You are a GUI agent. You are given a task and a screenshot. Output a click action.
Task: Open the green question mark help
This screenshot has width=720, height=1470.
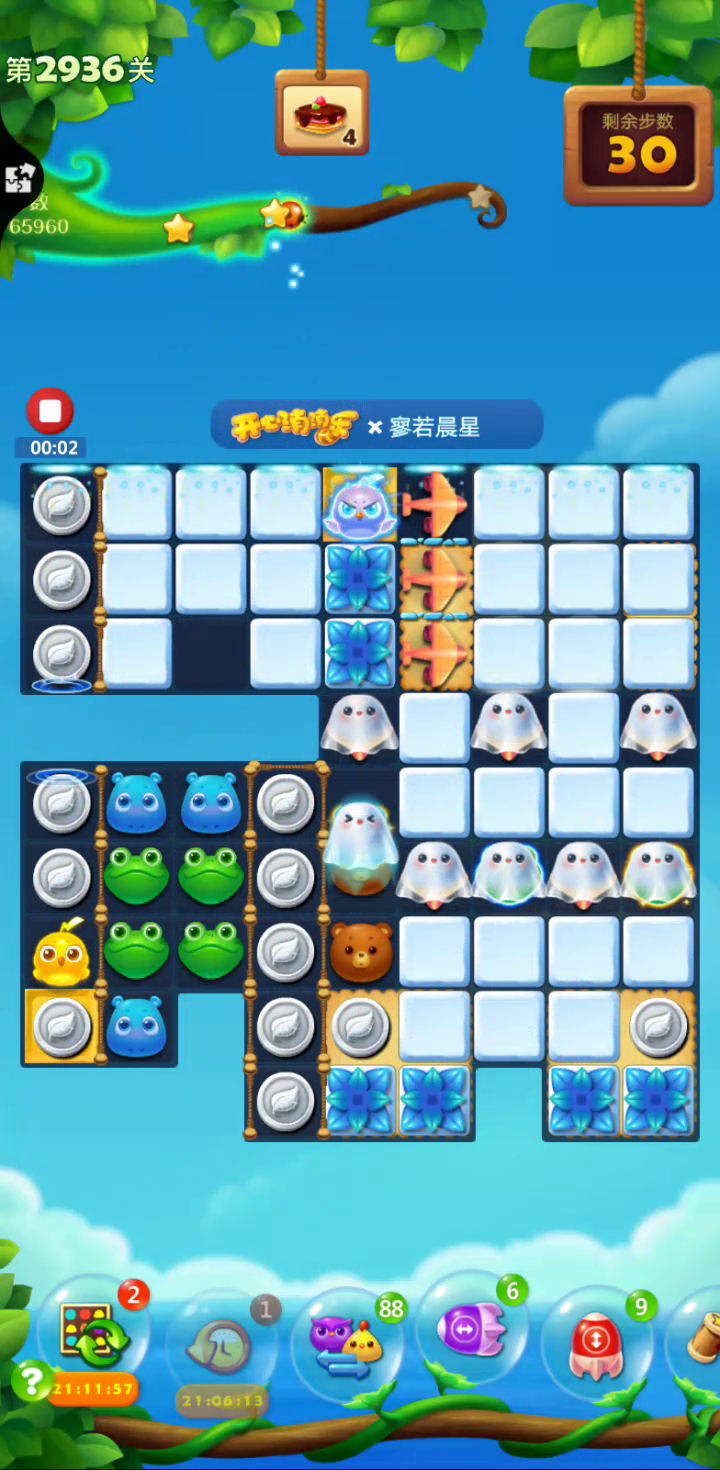32,1381
